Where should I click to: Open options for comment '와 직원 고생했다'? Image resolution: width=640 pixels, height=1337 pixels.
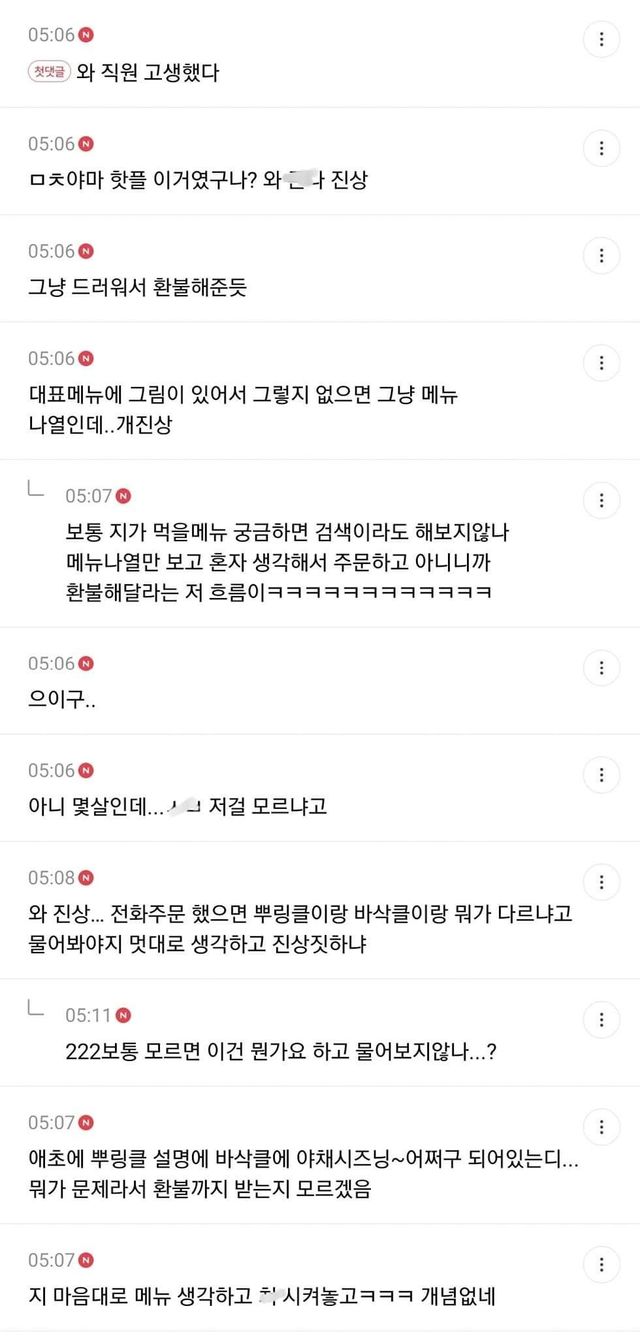[x=601, y=39]
